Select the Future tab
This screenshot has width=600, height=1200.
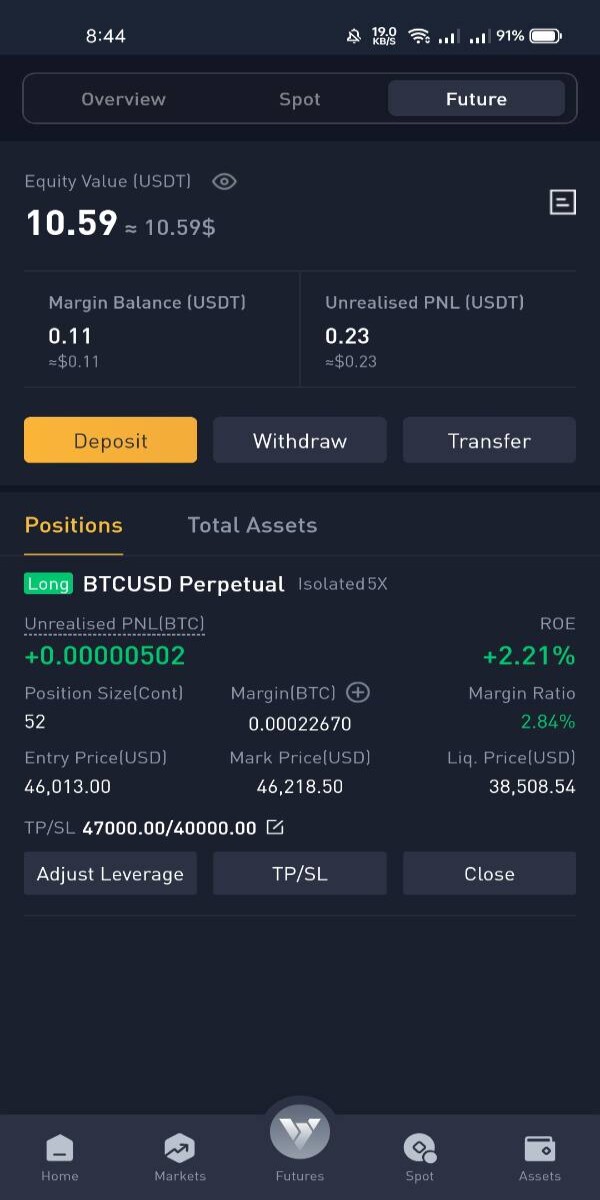476,99
